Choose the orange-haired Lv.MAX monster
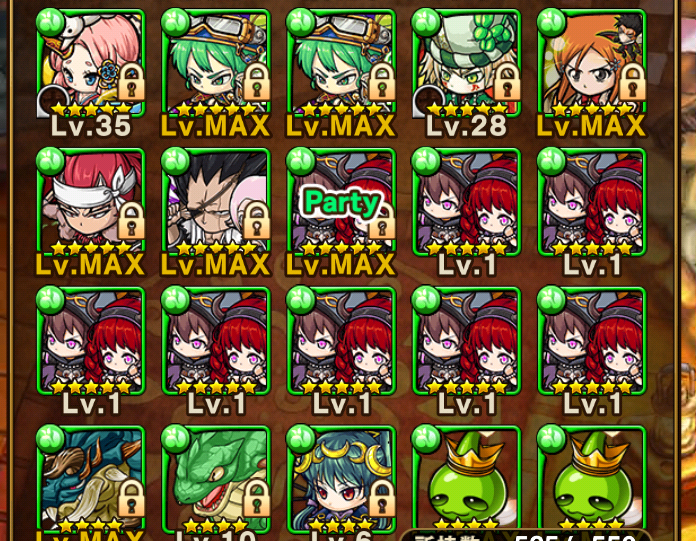This screenshot has height=541, width=696. coord(591,64)
